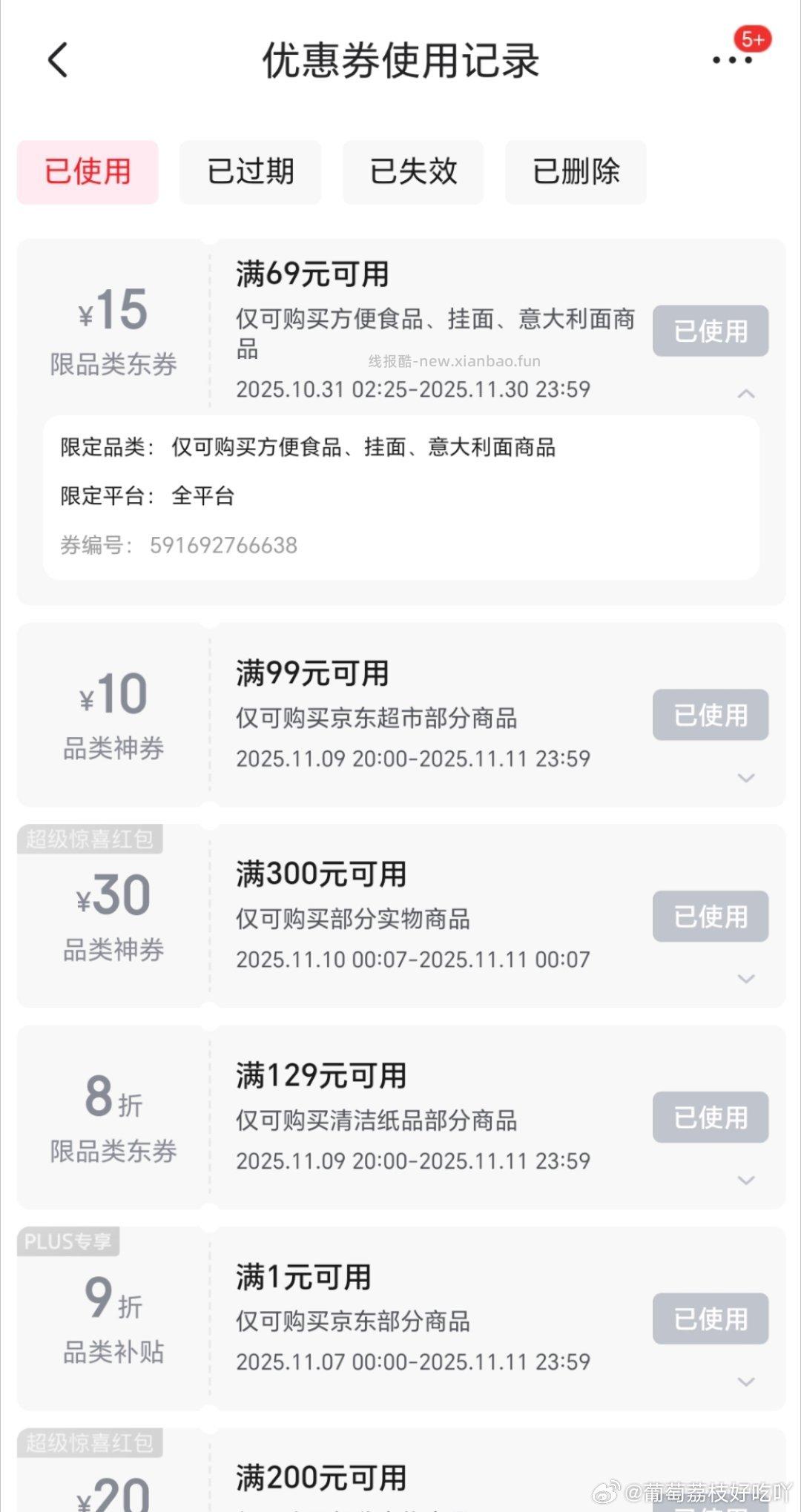Expand the 8折 coupon details
Screen dimensions: 801x1512
pos(746,1179)
